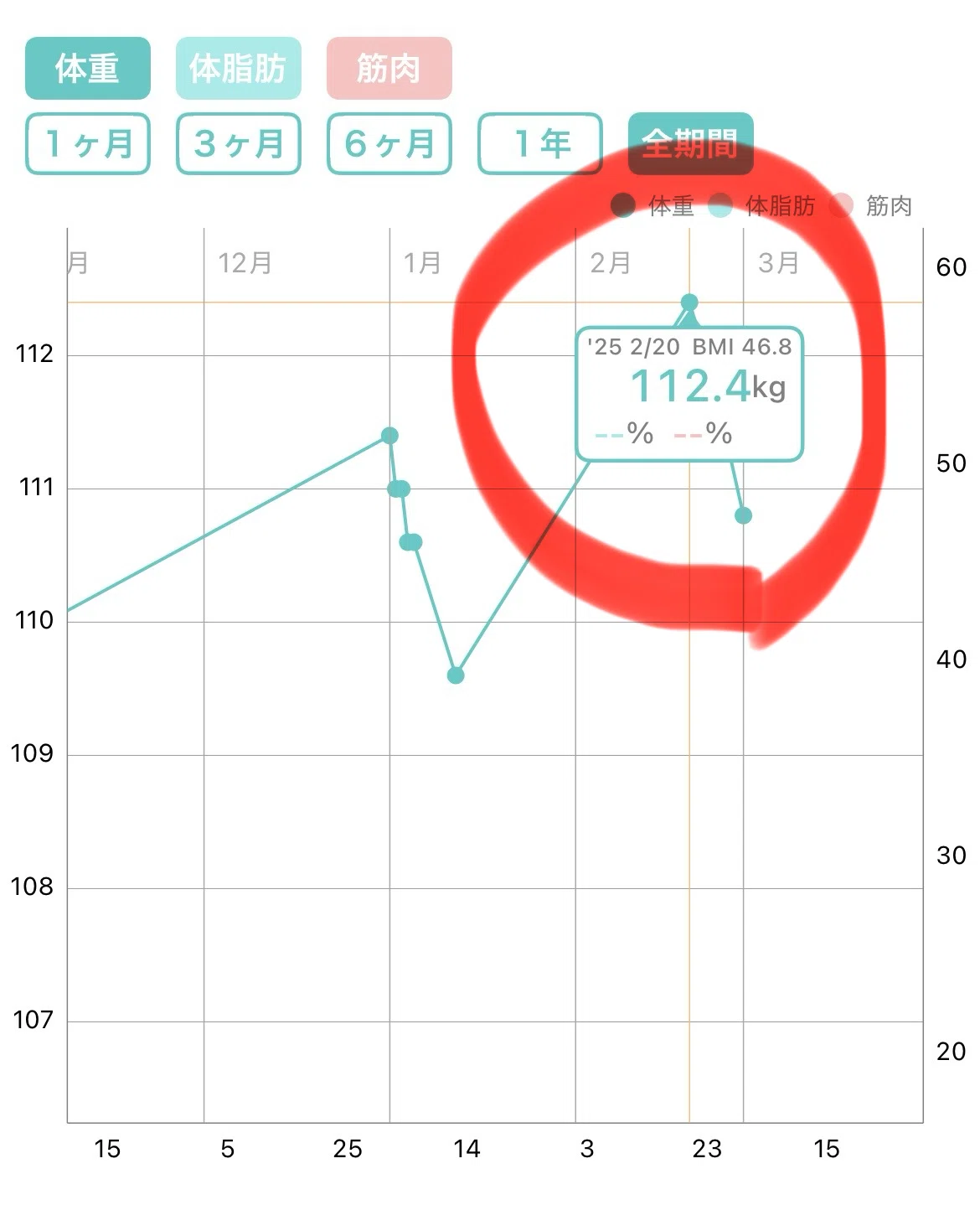
Task: Show the 筋肉 muscle chart
Action: (389, 68)
